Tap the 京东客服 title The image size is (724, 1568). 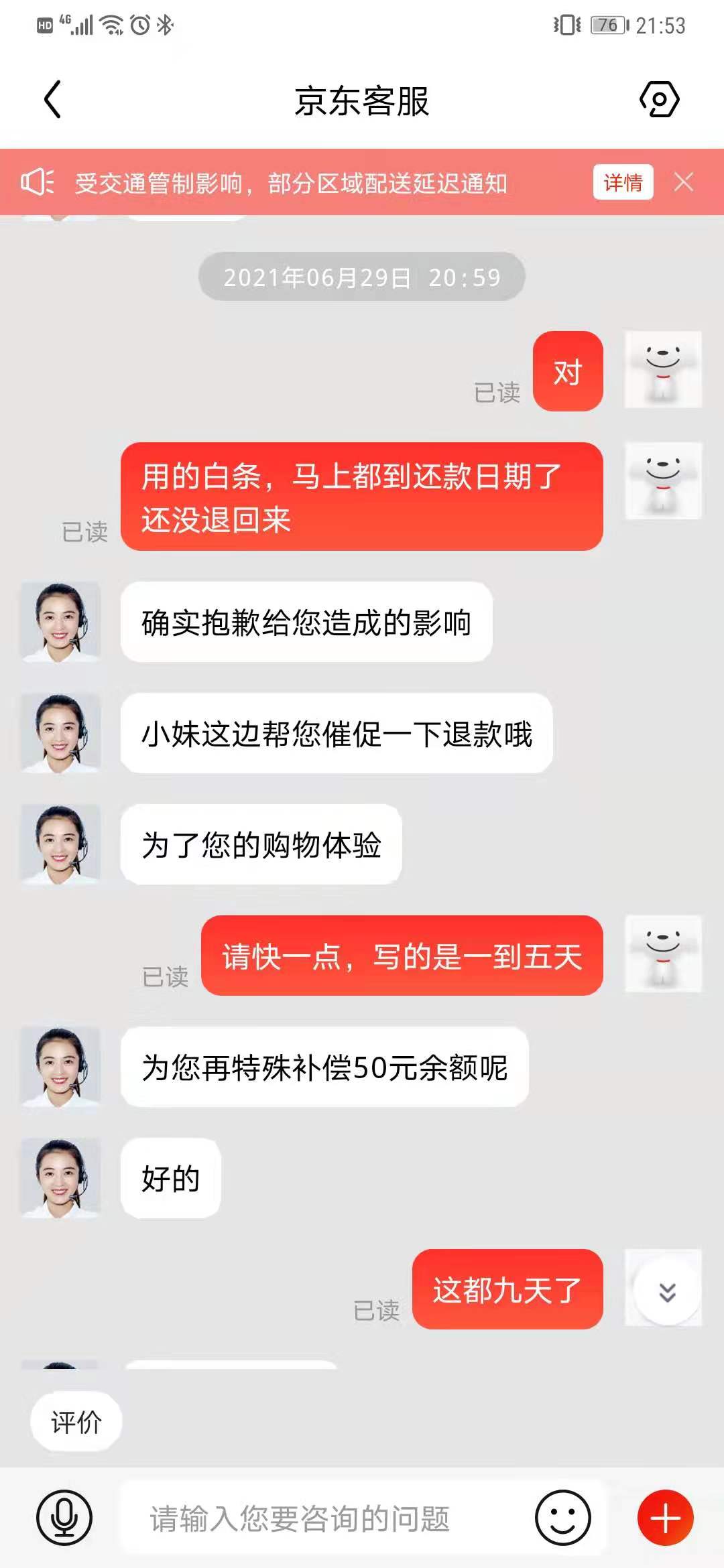(362, 101)
